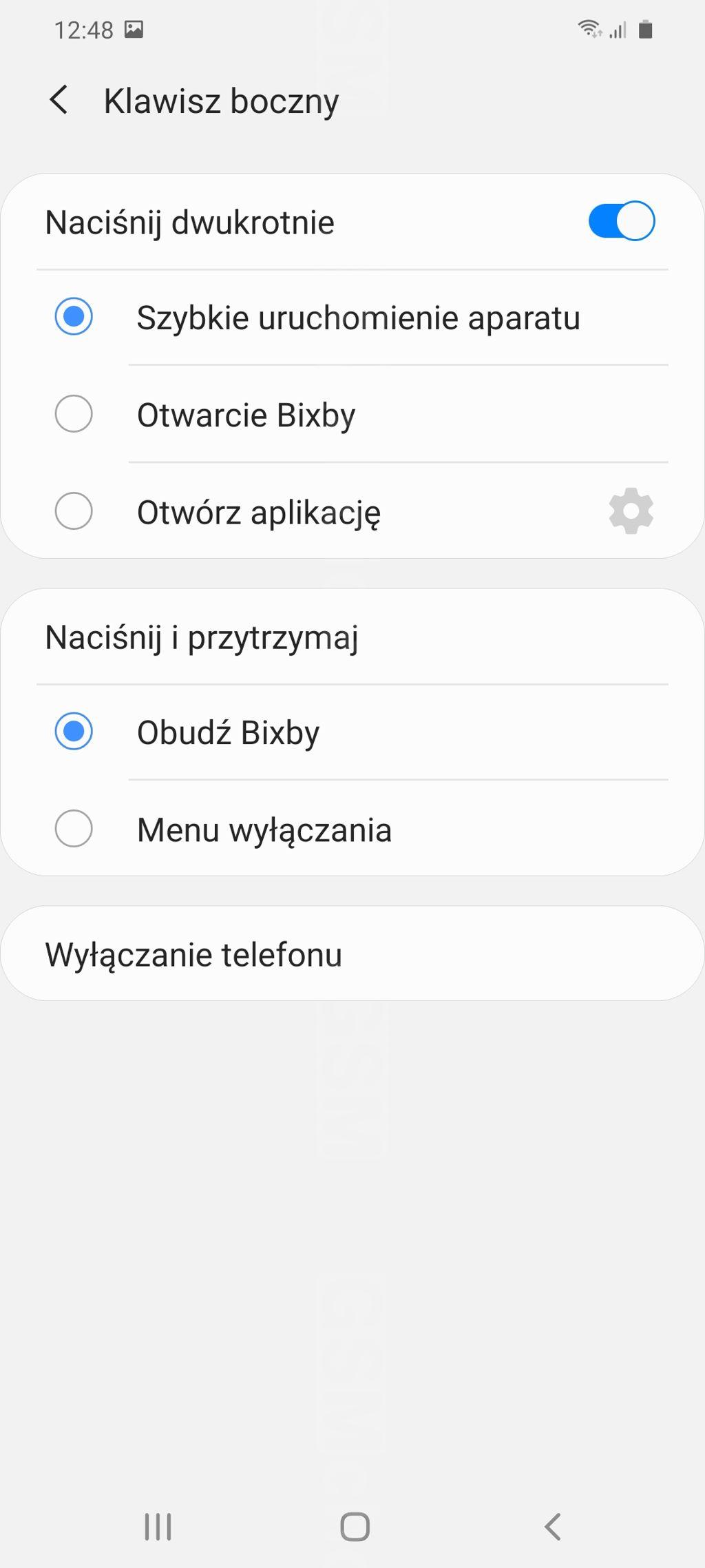Go back from Klawisz boczny screen
This screenshot has width=705, height=1568.
[59, 101]
